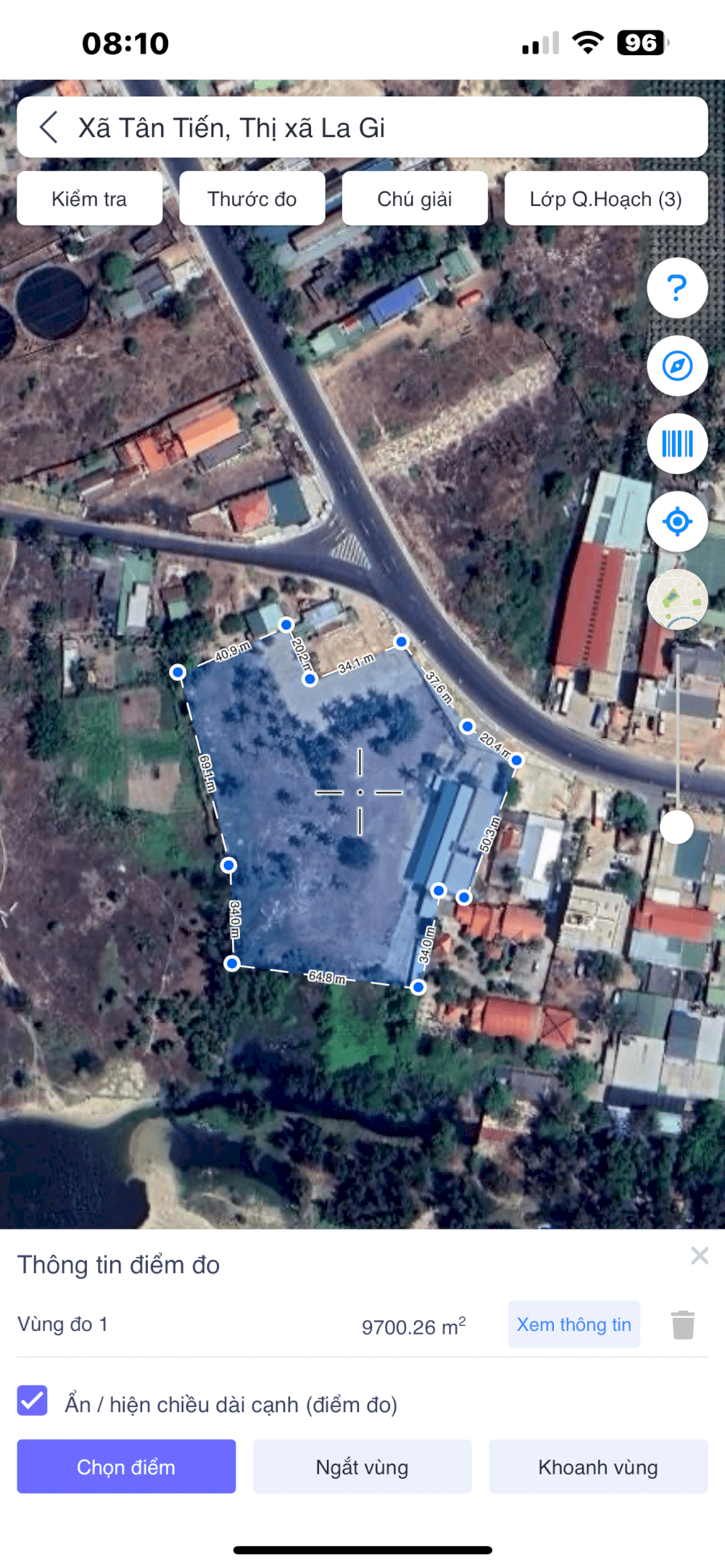Select the Thước đo measuring tool
The image size is (725, 1568).
252,199
